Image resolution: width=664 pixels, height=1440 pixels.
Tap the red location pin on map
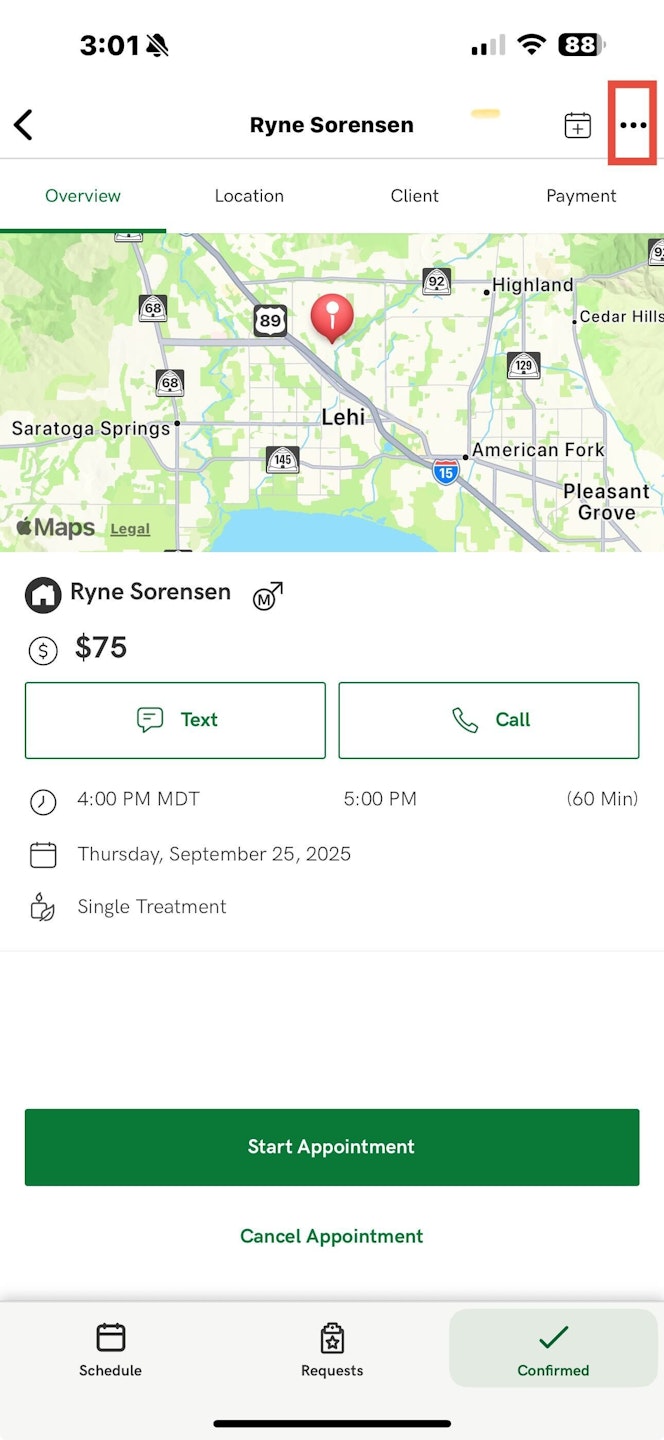pos(332,315)
